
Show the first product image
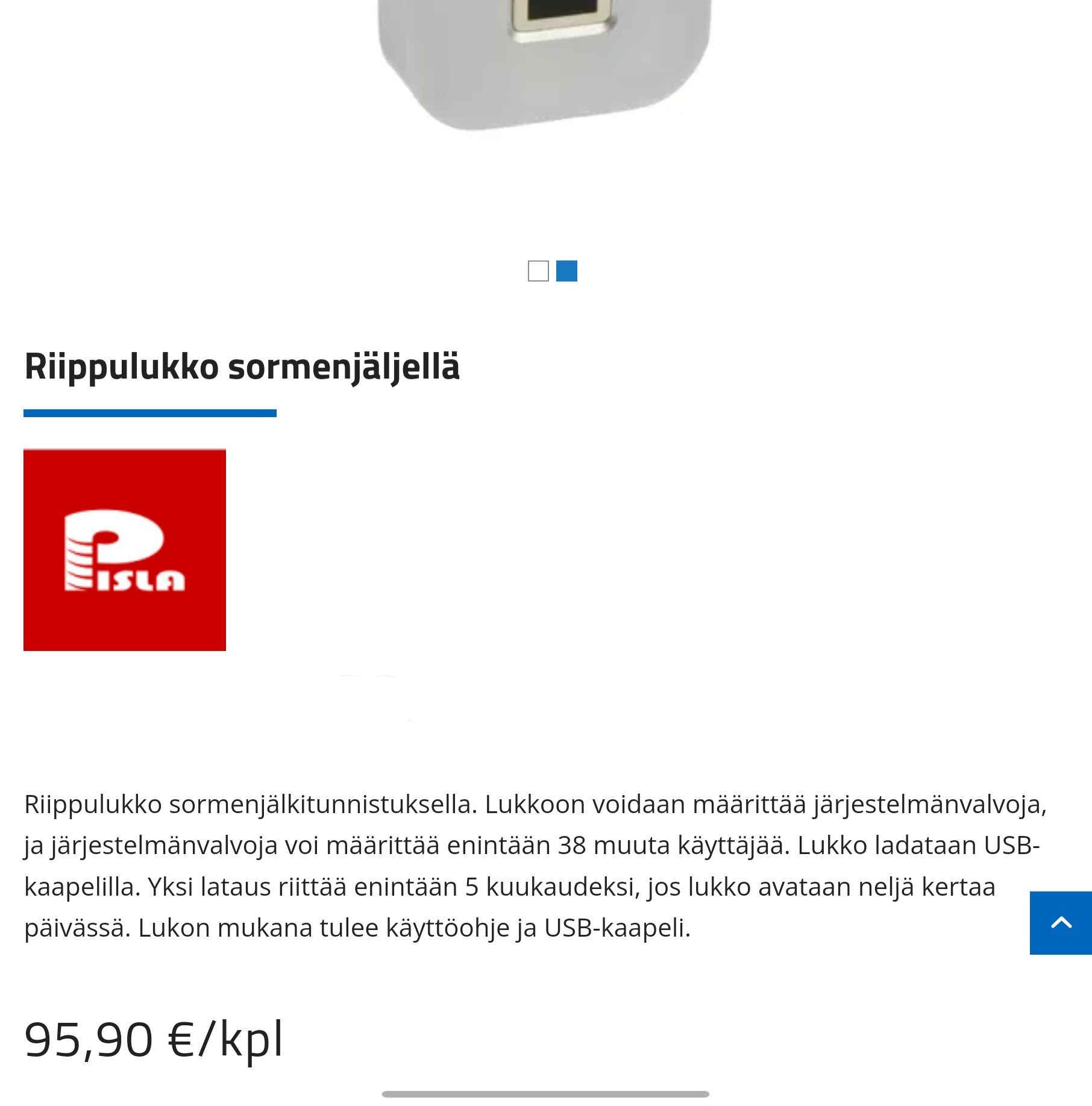[538, 271]
